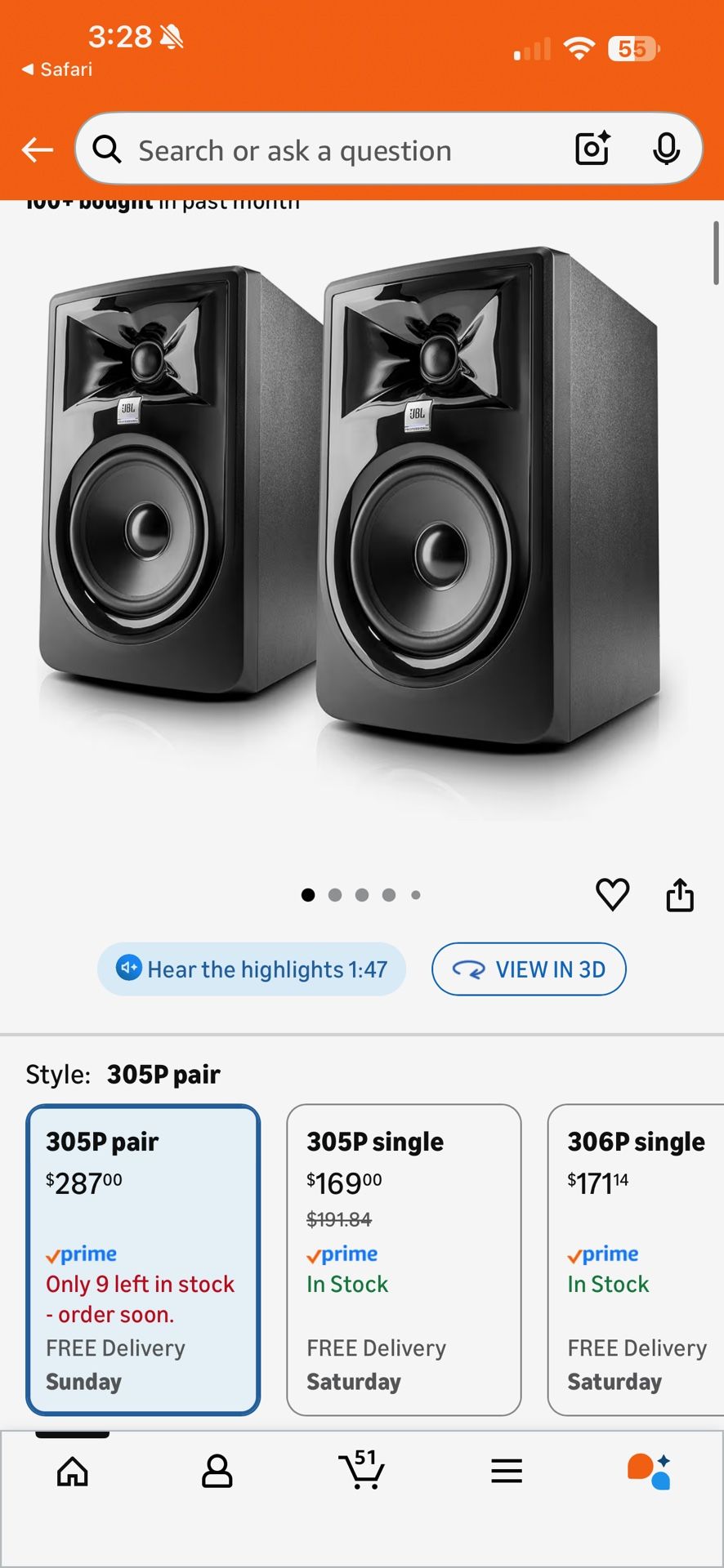Open VIEW IN 3D mode
Screen dimensions: 724x1568
point(529,969)
